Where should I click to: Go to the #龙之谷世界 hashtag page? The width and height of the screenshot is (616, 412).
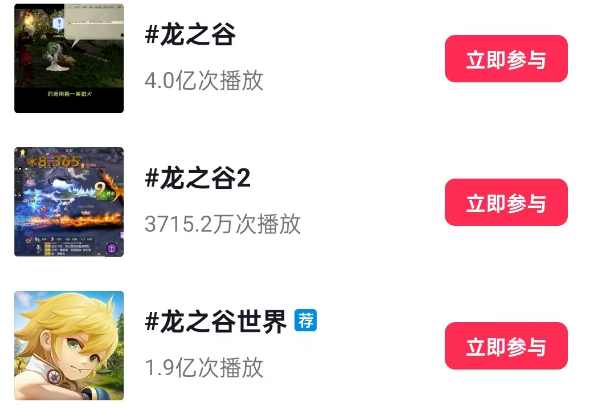pos(217,322)
